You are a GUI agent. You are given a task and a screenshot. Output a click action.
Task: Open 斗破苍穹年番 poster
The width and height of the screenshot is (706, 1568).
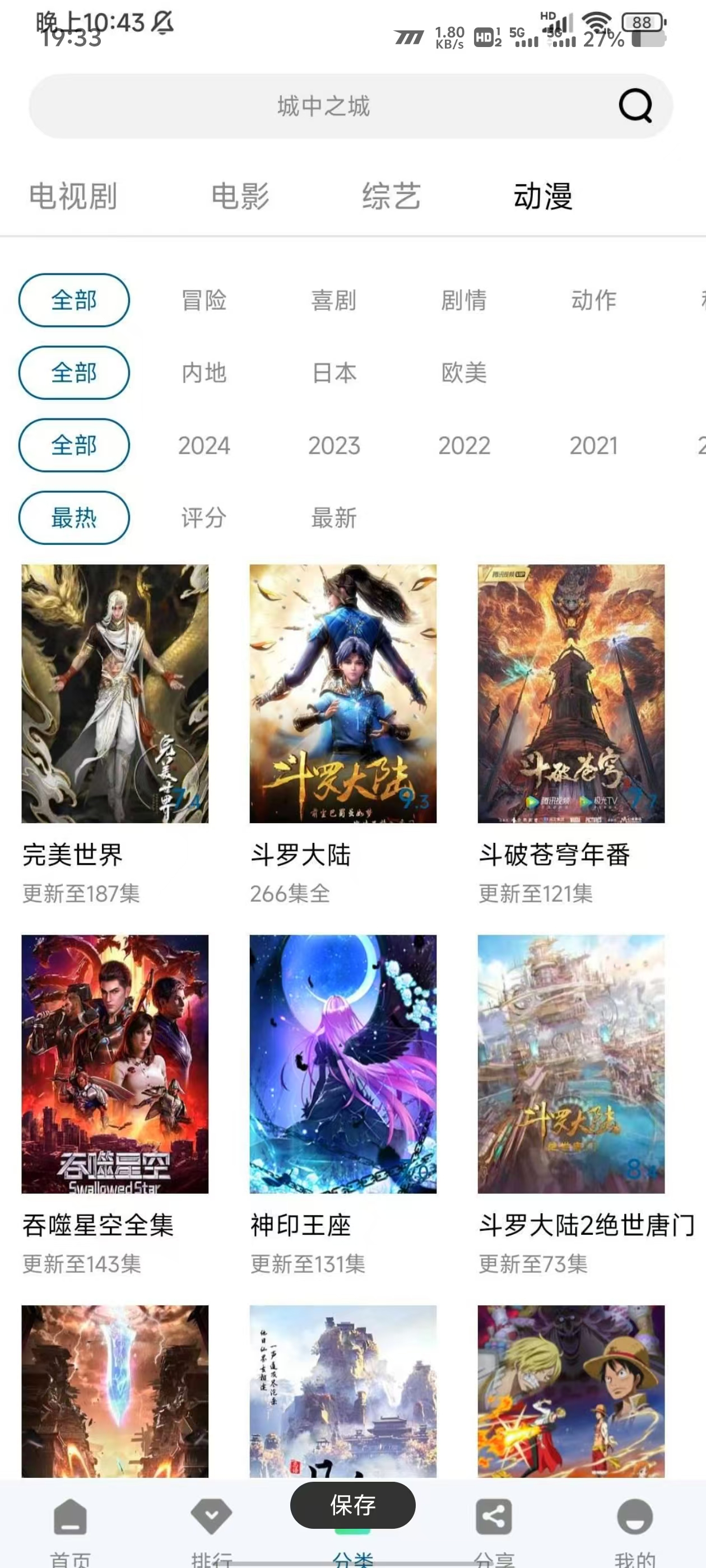tap(571, 694)
